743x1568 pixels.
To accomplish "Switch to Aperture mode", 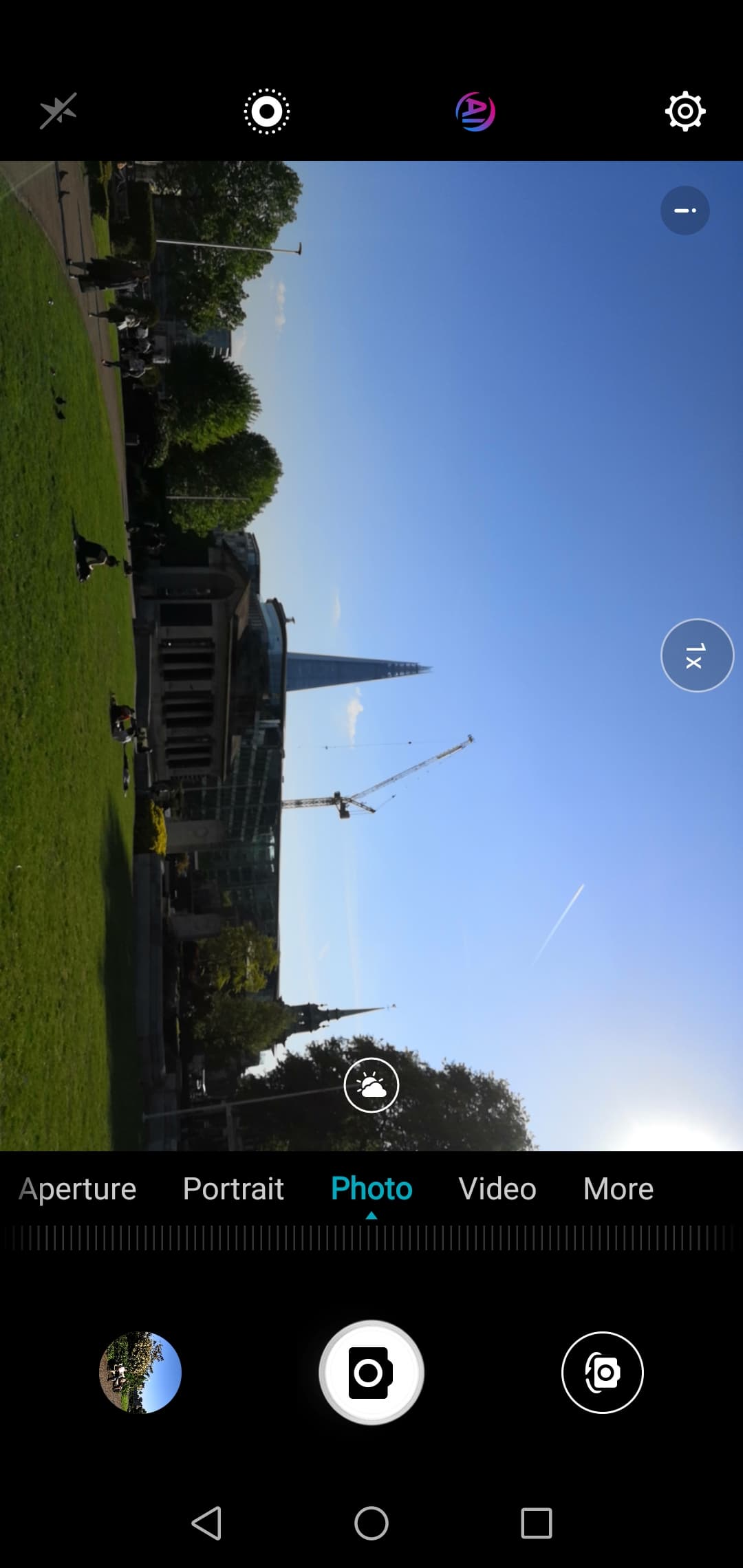I will pos(78,1189).
